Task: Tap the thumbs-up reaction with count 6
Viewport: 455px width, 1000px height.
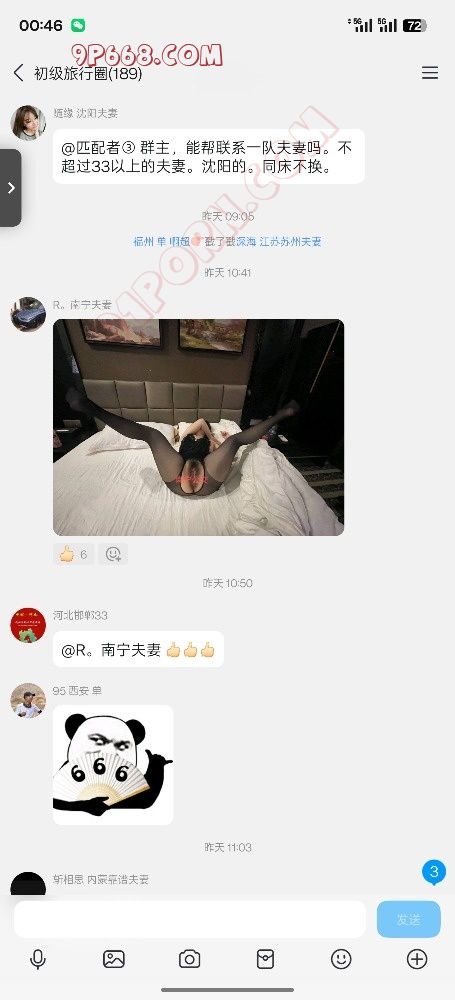Action: coord(73,554)
